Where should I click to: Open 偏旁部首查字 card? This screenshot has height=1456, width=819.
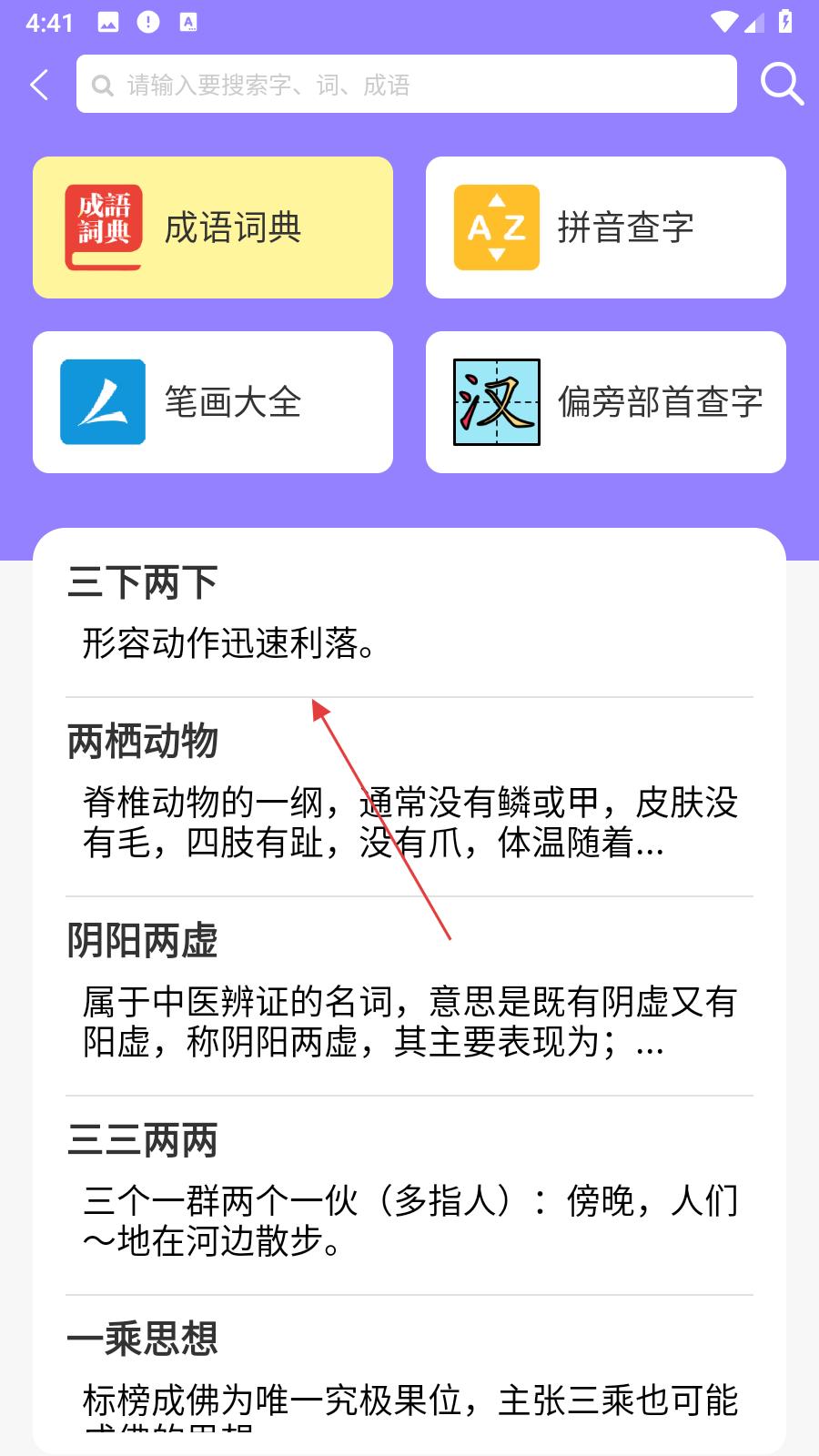click(x=605, y=402)
